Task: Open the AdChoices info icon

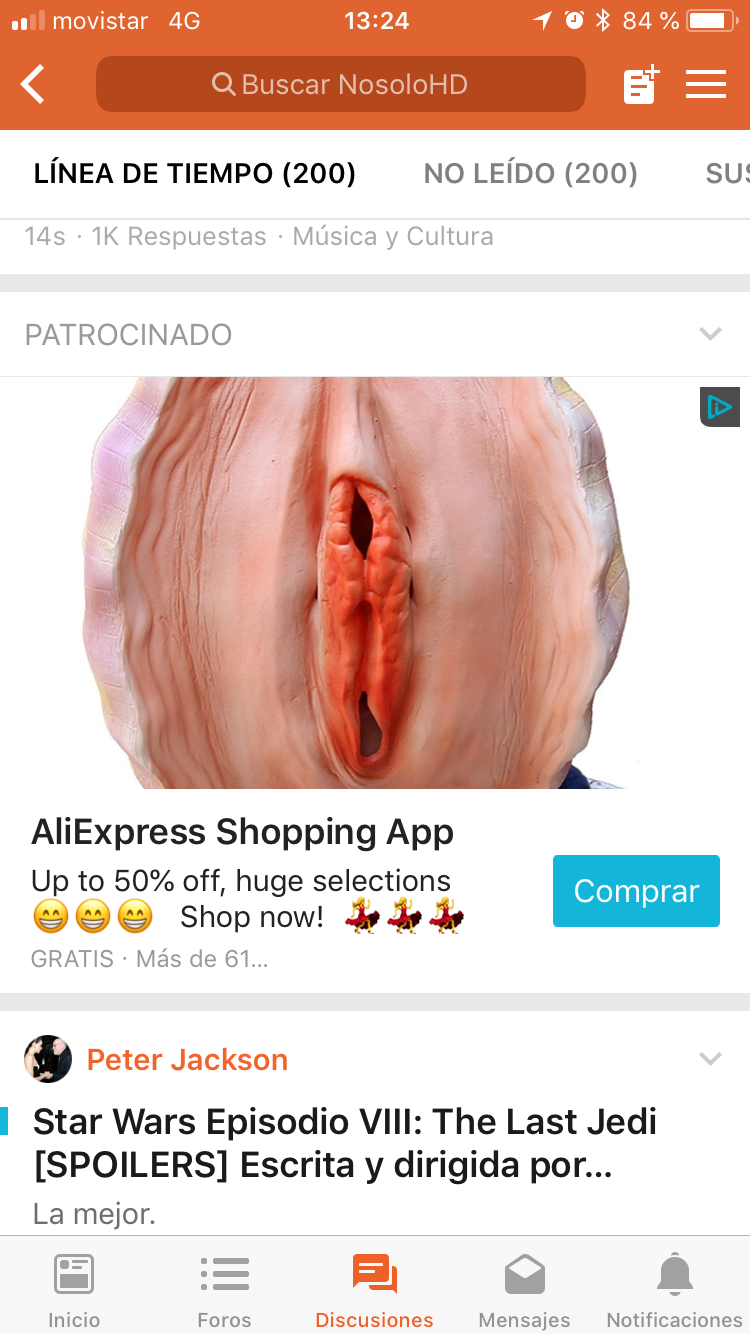Action: 720,407
